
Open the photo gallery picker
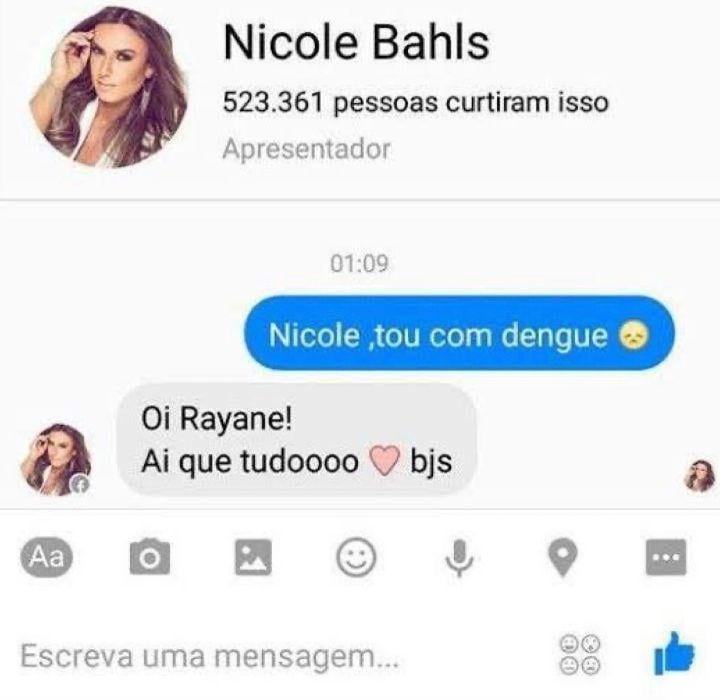(253, 558)
